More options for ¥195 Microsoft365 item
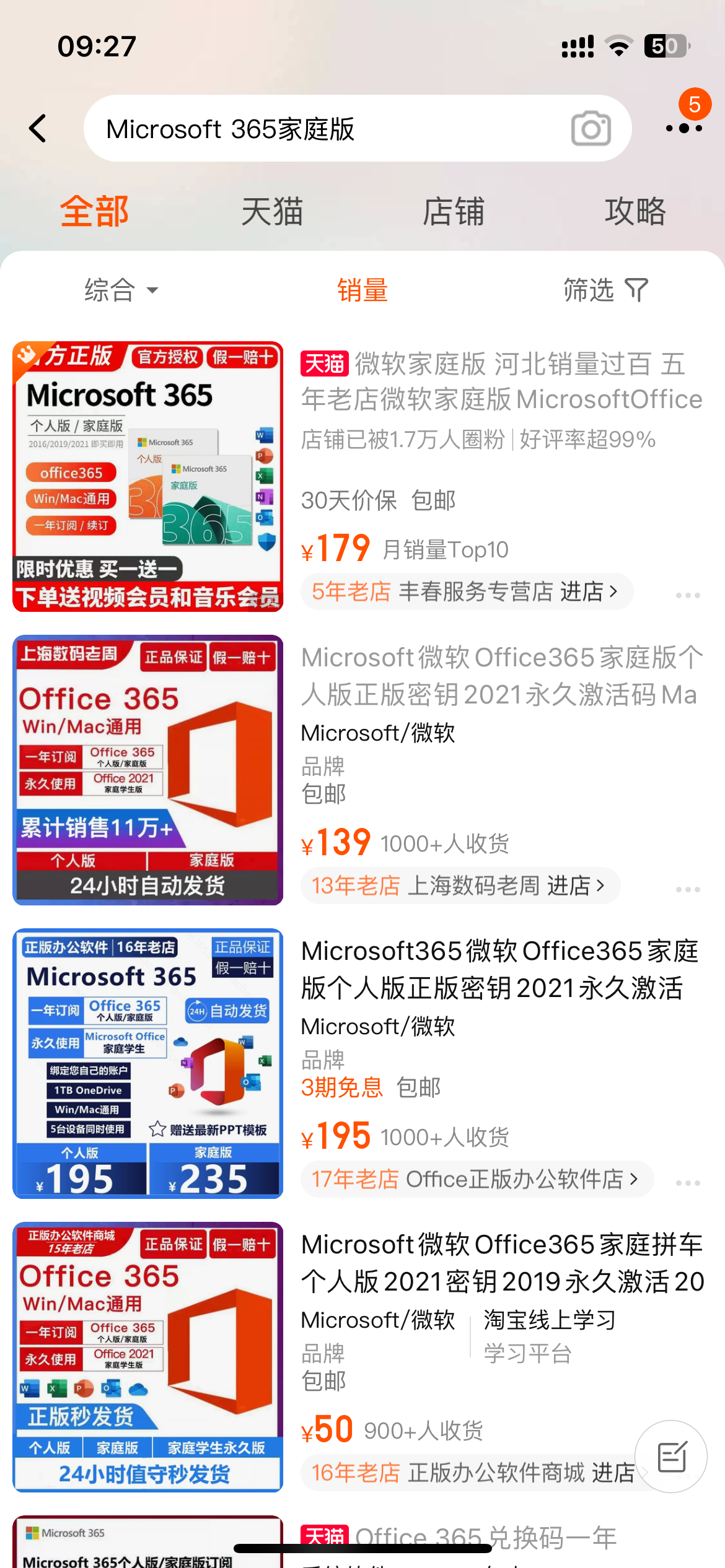This screenshot has height=1568, width=725. [688, 1183]
